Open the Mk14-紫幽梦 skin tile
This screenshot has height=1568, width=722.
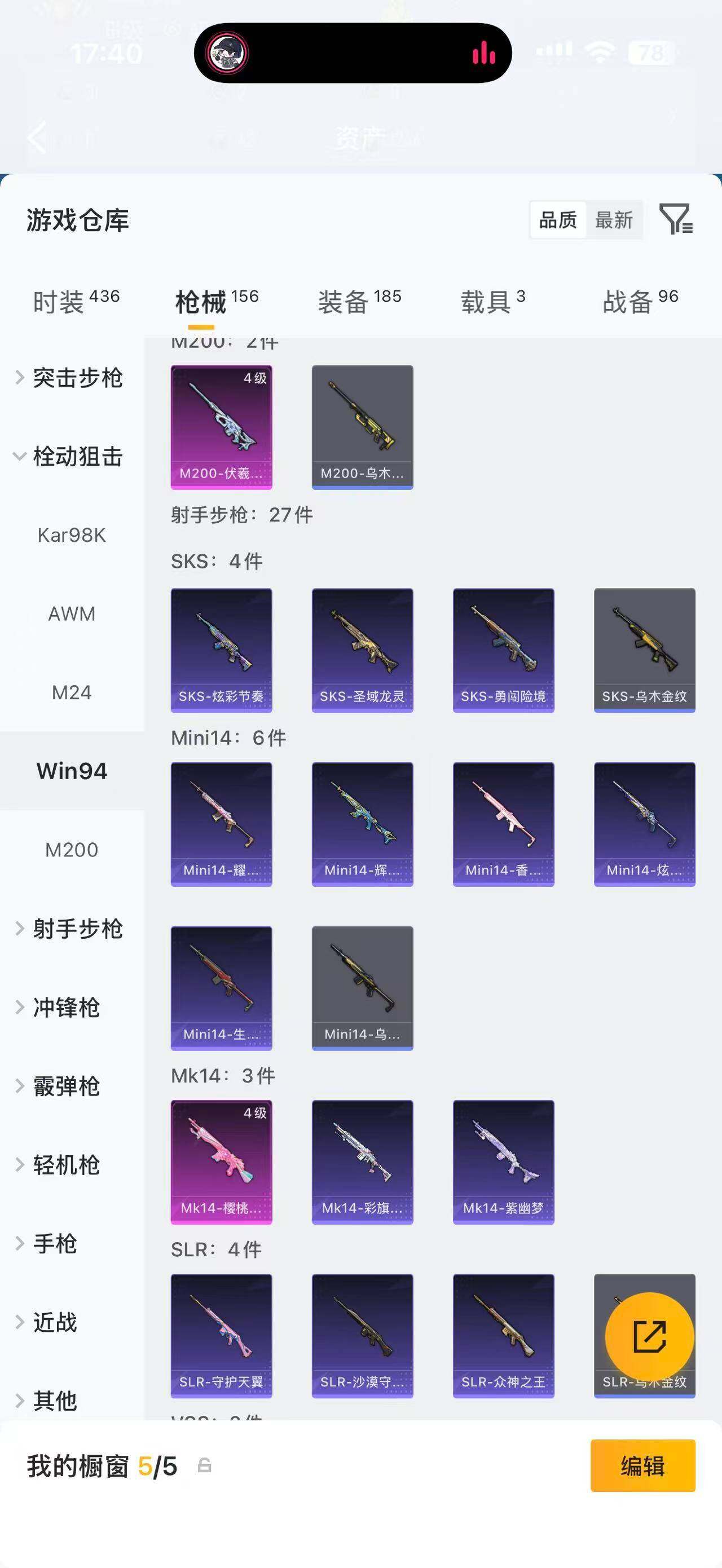click(x=504, y=1162)
